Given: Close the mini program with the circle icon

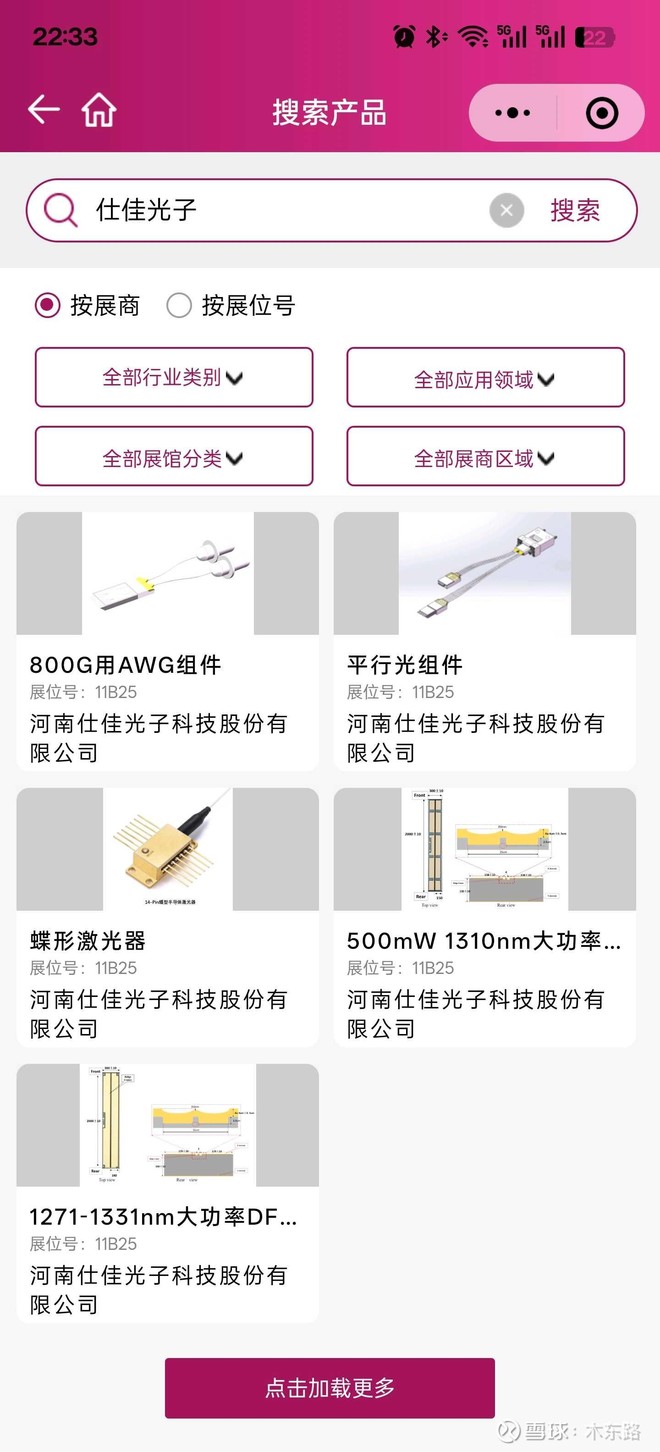Looking at the screenshot, I should point(601,113).
